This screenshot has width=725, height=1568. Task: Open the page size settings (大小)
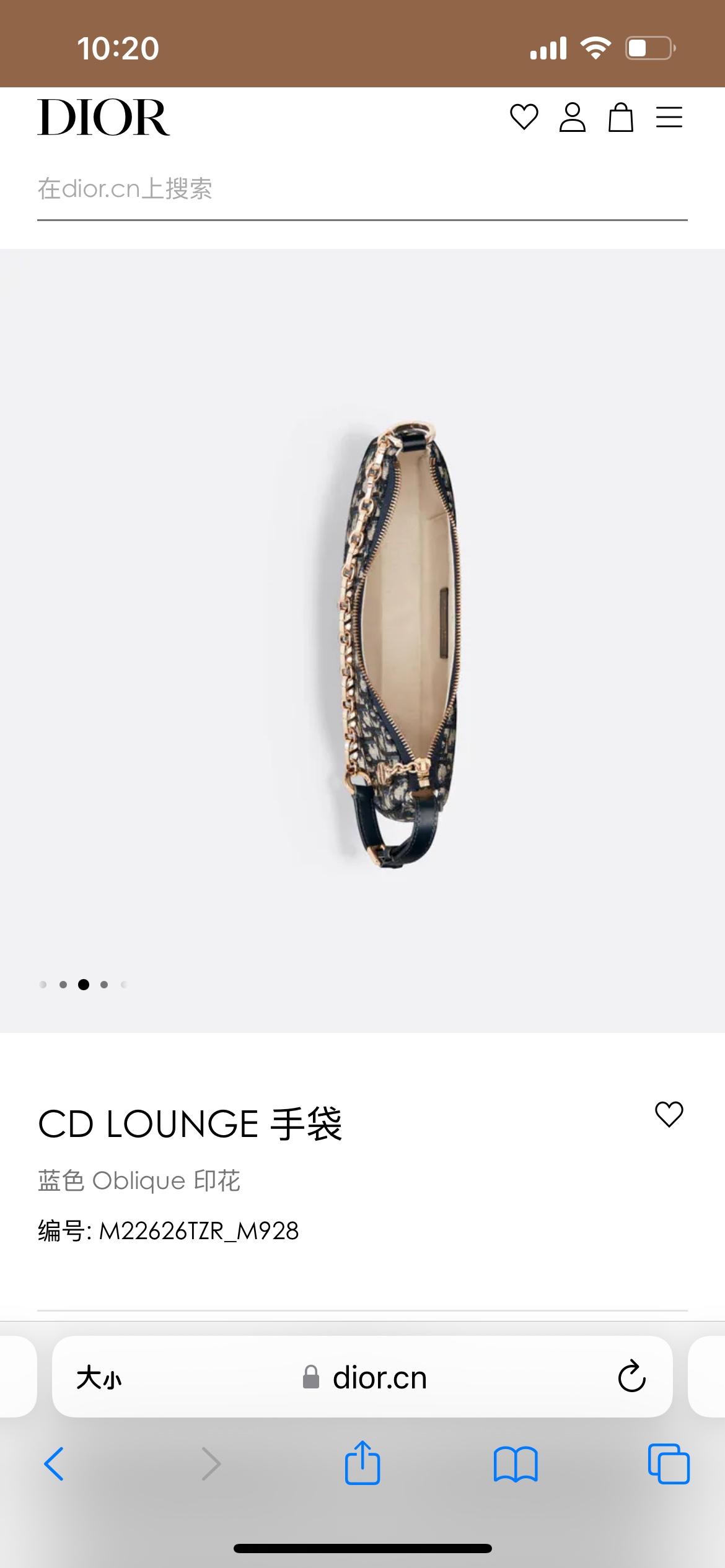99,1377
